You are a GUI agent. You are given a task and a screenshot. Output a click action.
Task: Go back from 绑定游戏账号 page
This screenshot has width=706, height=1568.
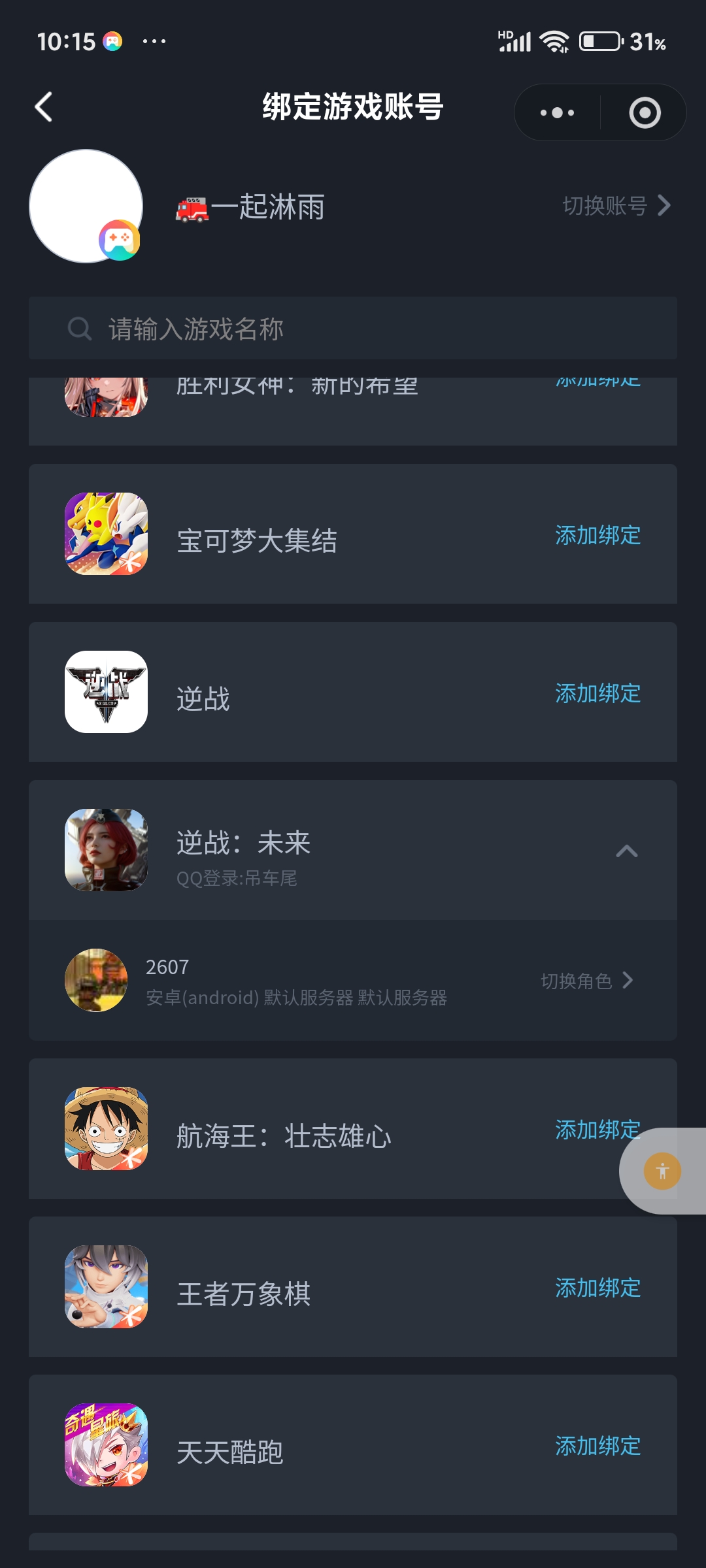pyautogui.click(x=44, y=107)
